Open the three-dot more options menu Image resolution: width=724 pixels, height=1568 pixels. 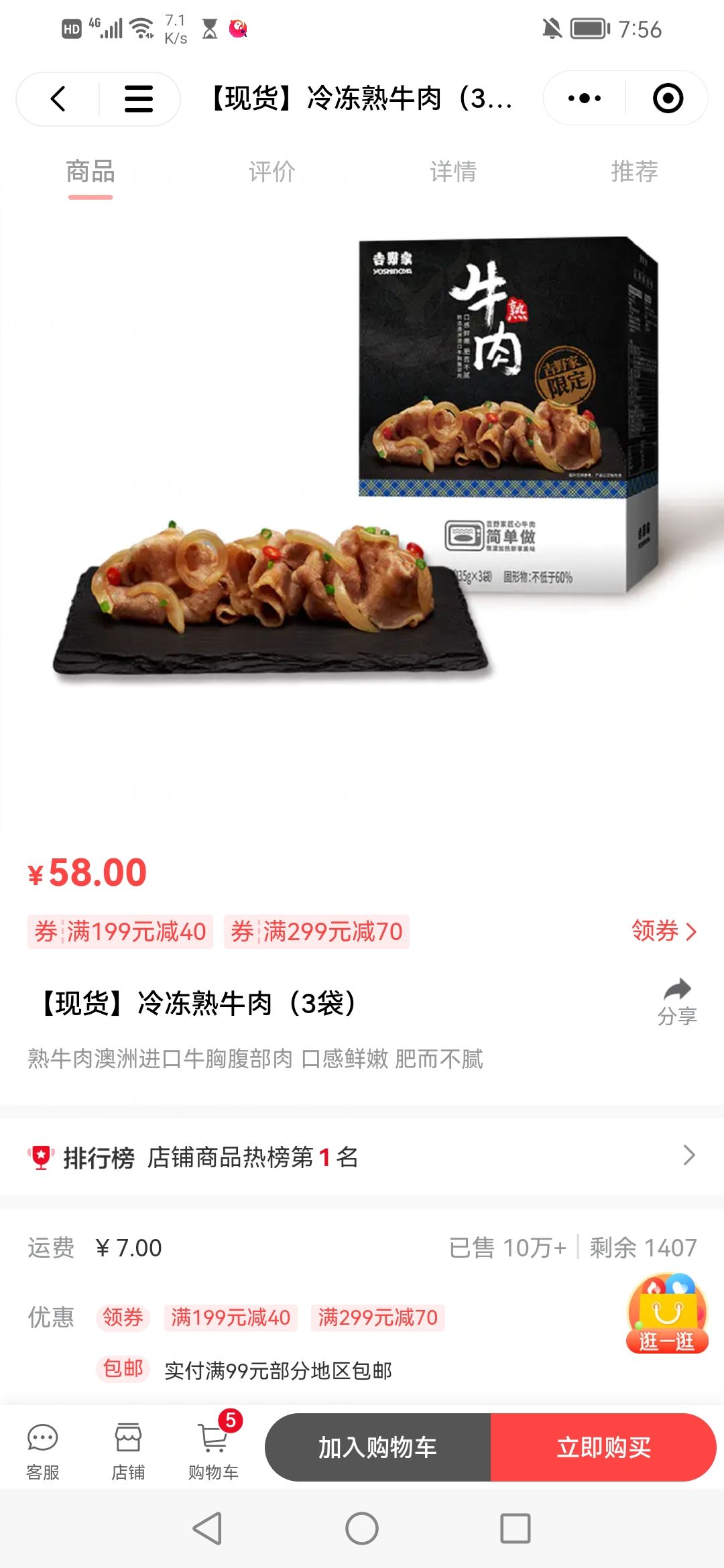click(584, 99)
